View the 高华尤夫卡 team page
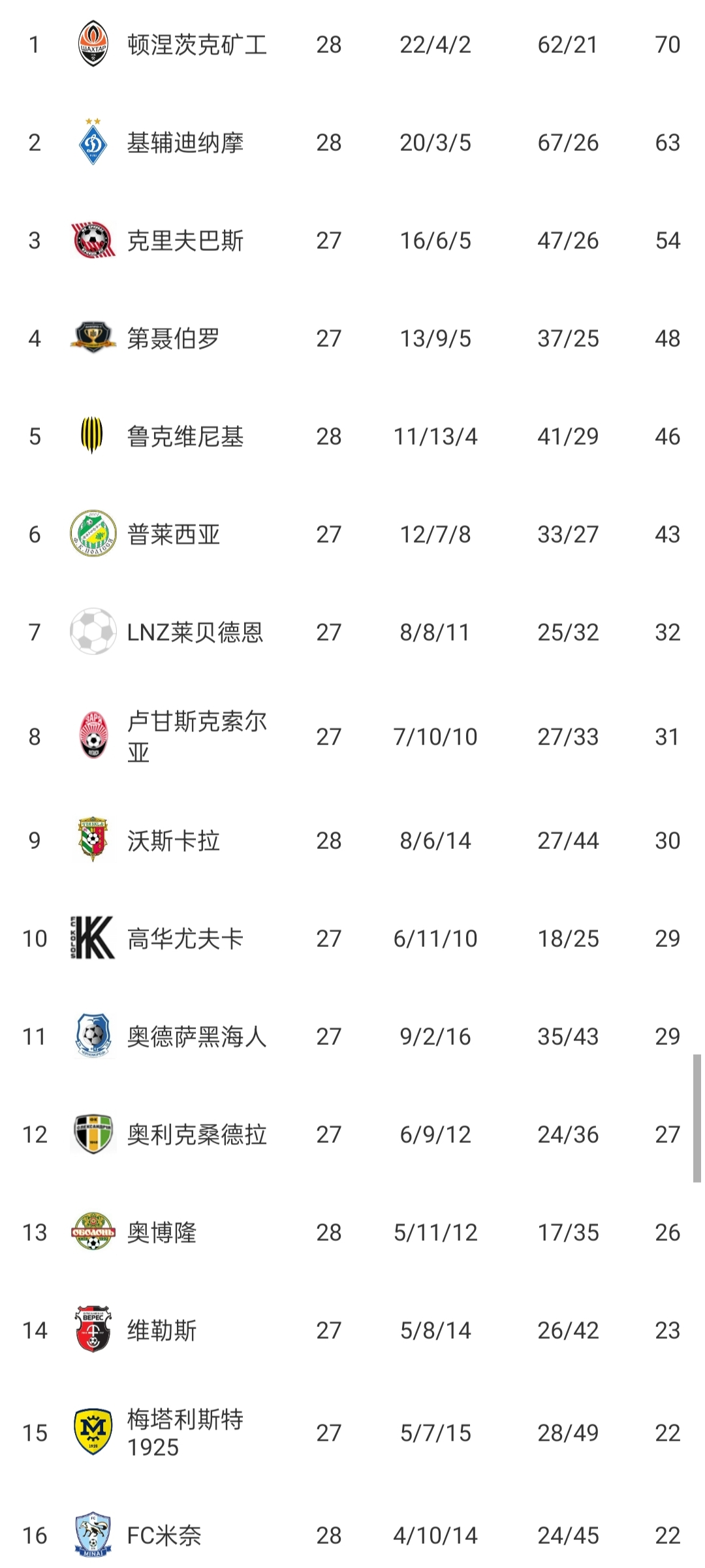The image size is (705, 1568). [x=352, y=938]
